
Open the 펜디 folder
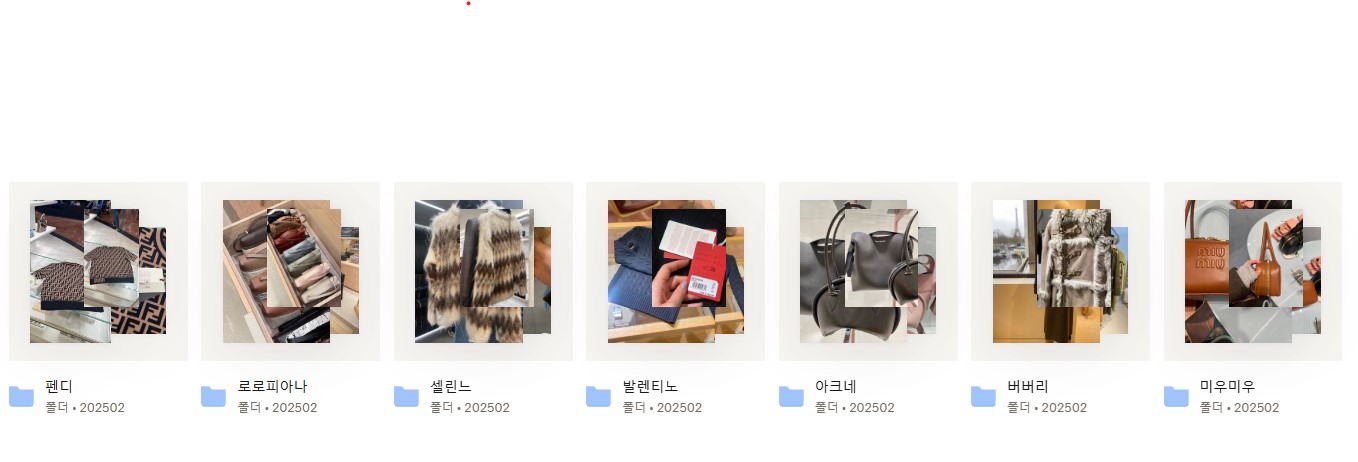click(x=98, y=271)
